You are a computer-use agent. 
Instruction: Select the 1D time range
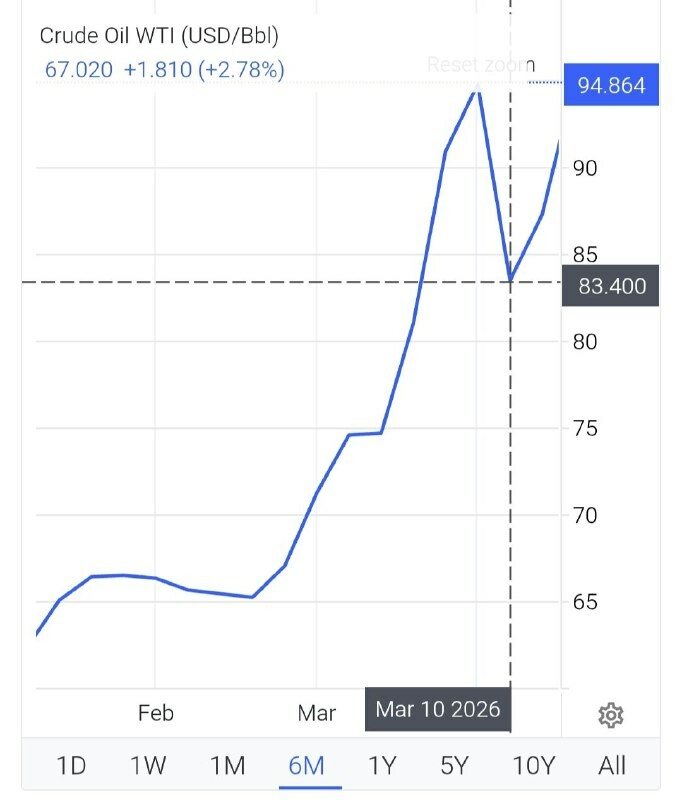click(x=71, y=766)
